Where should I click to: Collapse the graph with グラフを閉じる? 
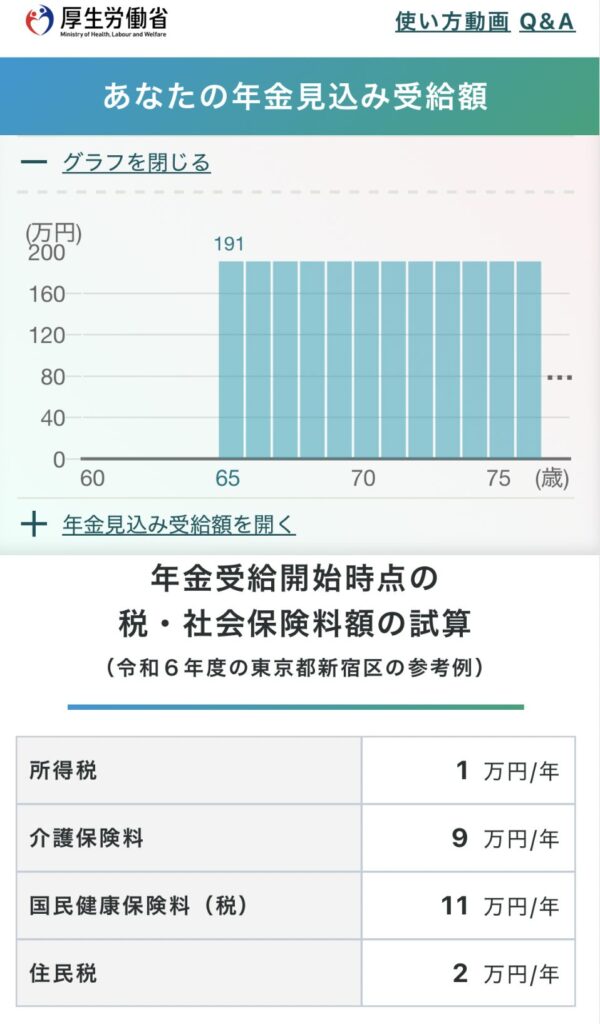(x=136, y=162)
